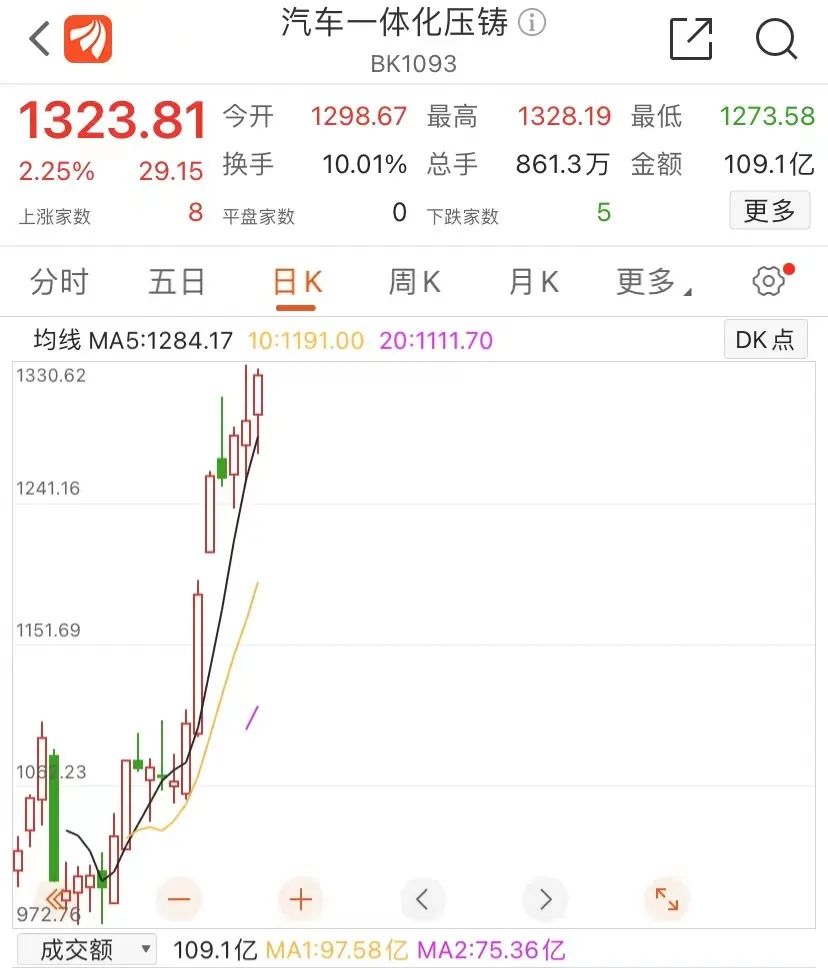
Task: Open the search magnifier
Action: pos(776,39)
